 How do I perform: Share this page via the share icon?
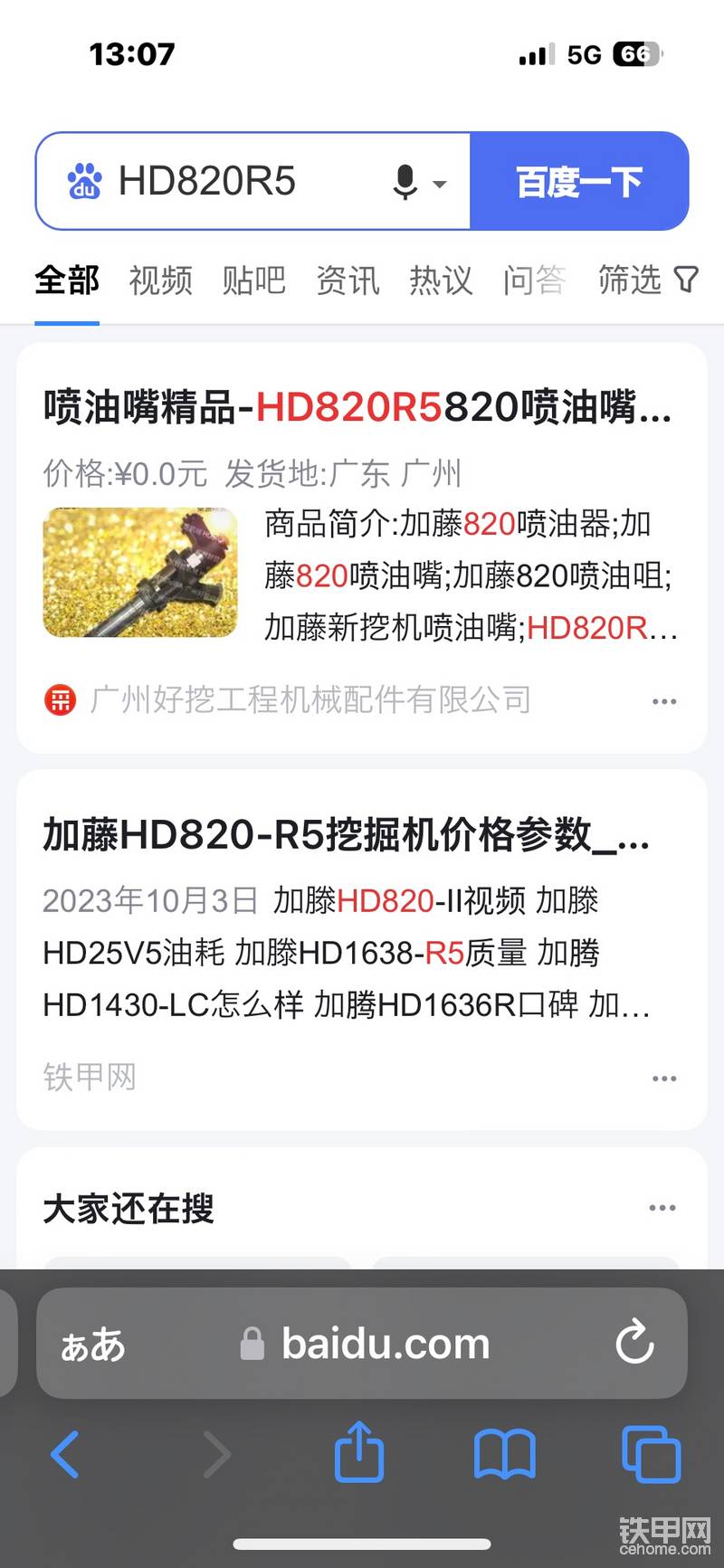359,1452
